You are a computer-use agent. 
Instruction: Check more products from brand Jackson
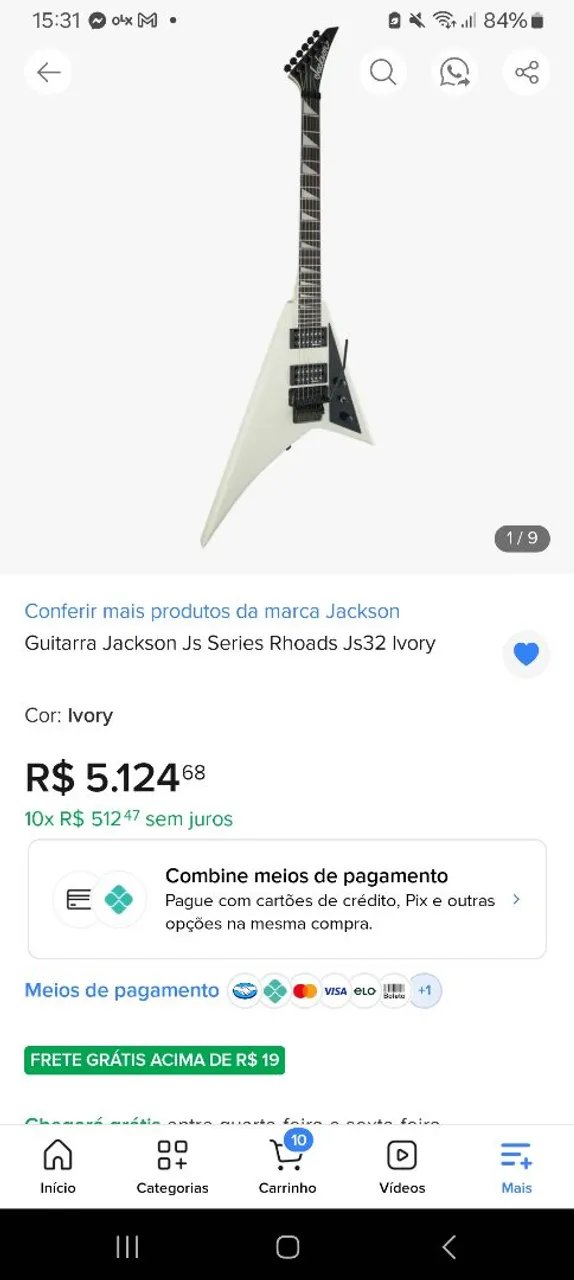212,611
